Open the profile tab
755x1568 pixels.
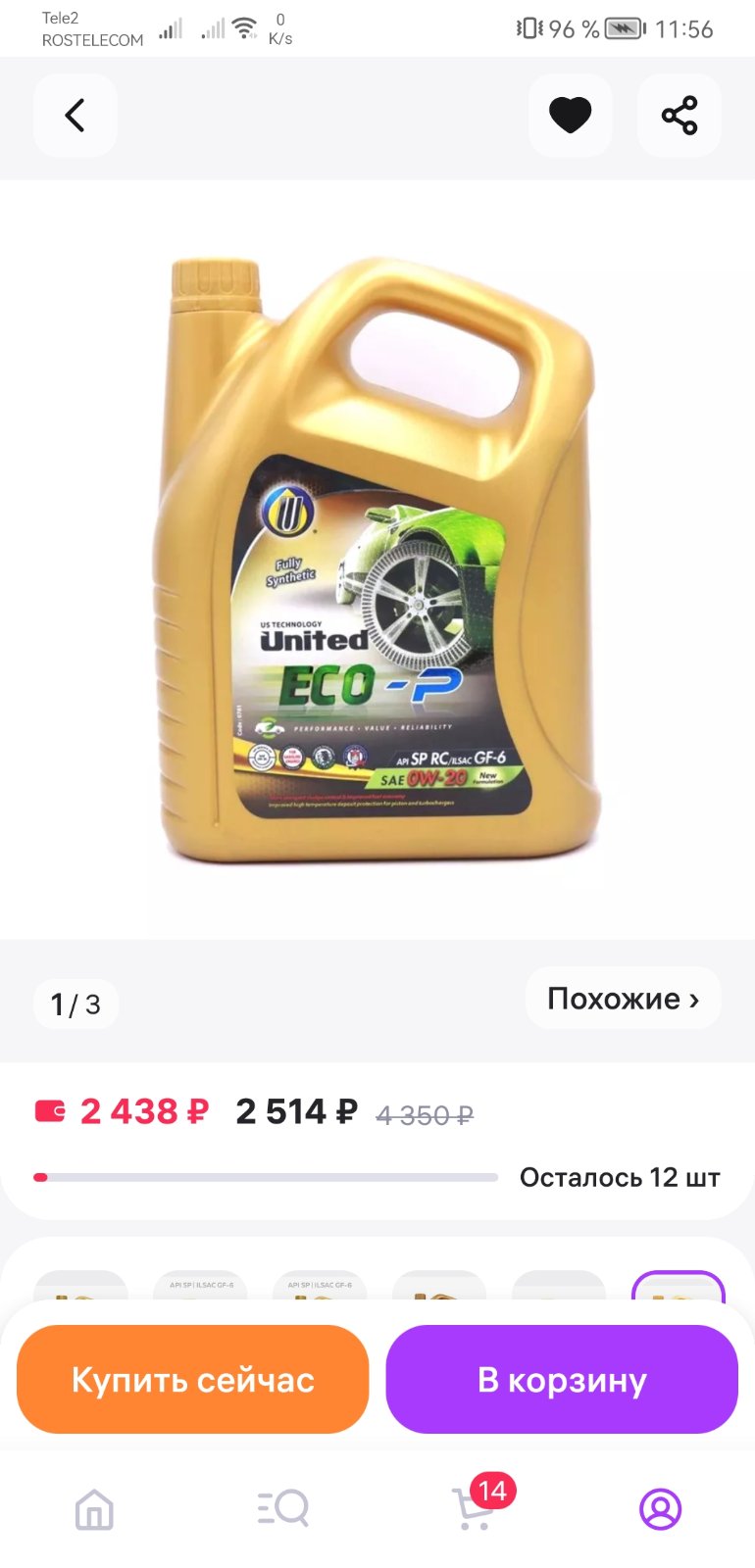(660, 1509)
